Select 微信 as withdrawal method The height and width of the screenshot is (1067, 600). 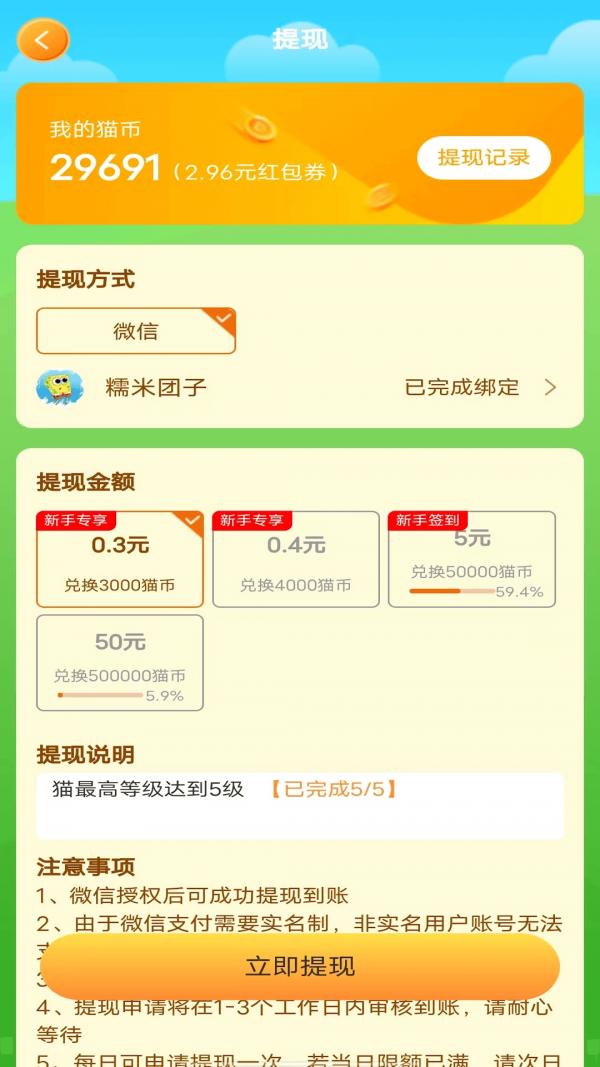[136, 331]
